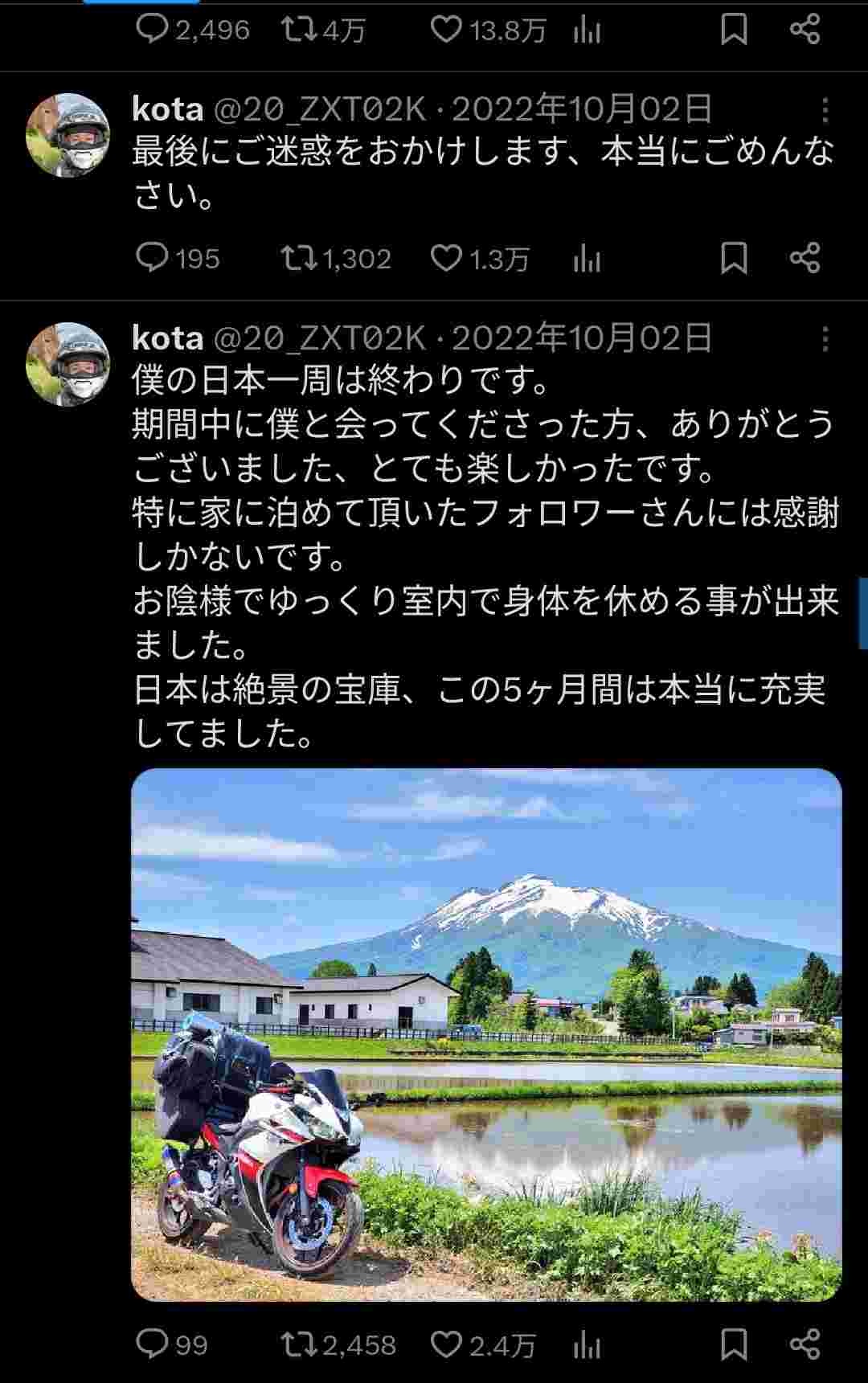Retweet the post with 2,458 retweets

click(x=297, y=1344)
